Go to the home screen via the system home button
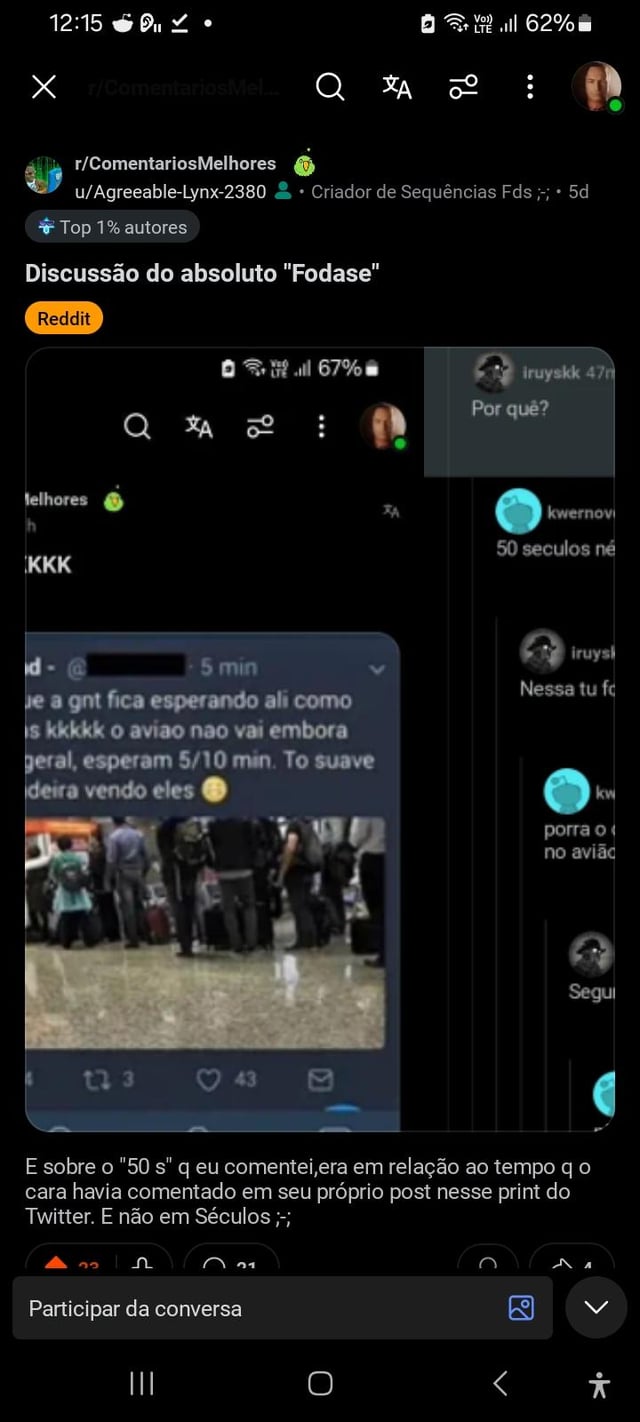Viewport: 640px width, 1422px height. (x=320, y=1383)
